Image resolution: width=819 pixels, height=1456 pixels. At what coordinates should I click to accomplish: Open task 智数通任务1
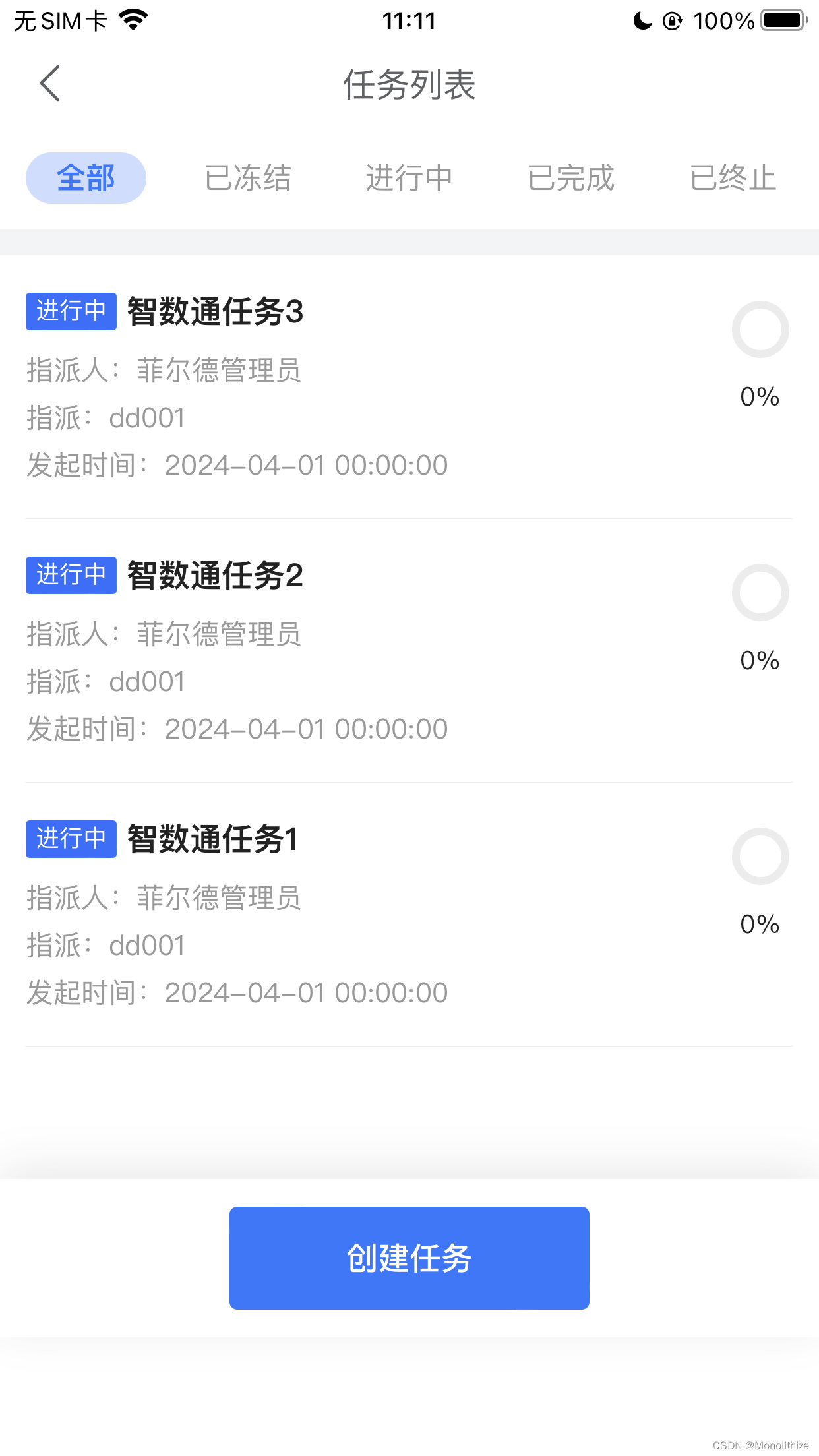coord(212,839)
